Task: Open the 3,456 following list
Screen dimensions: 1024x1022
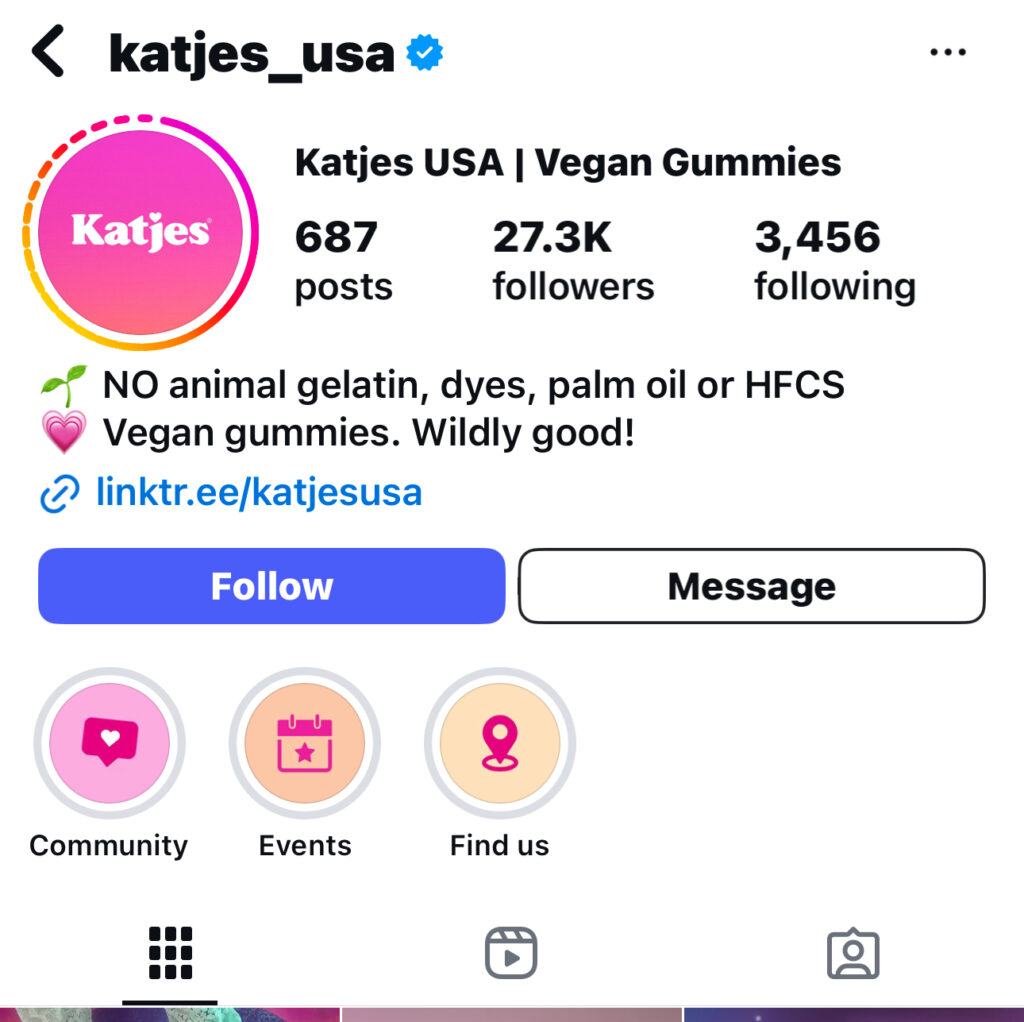Action: pyautogui.click(x=834, y=262)
